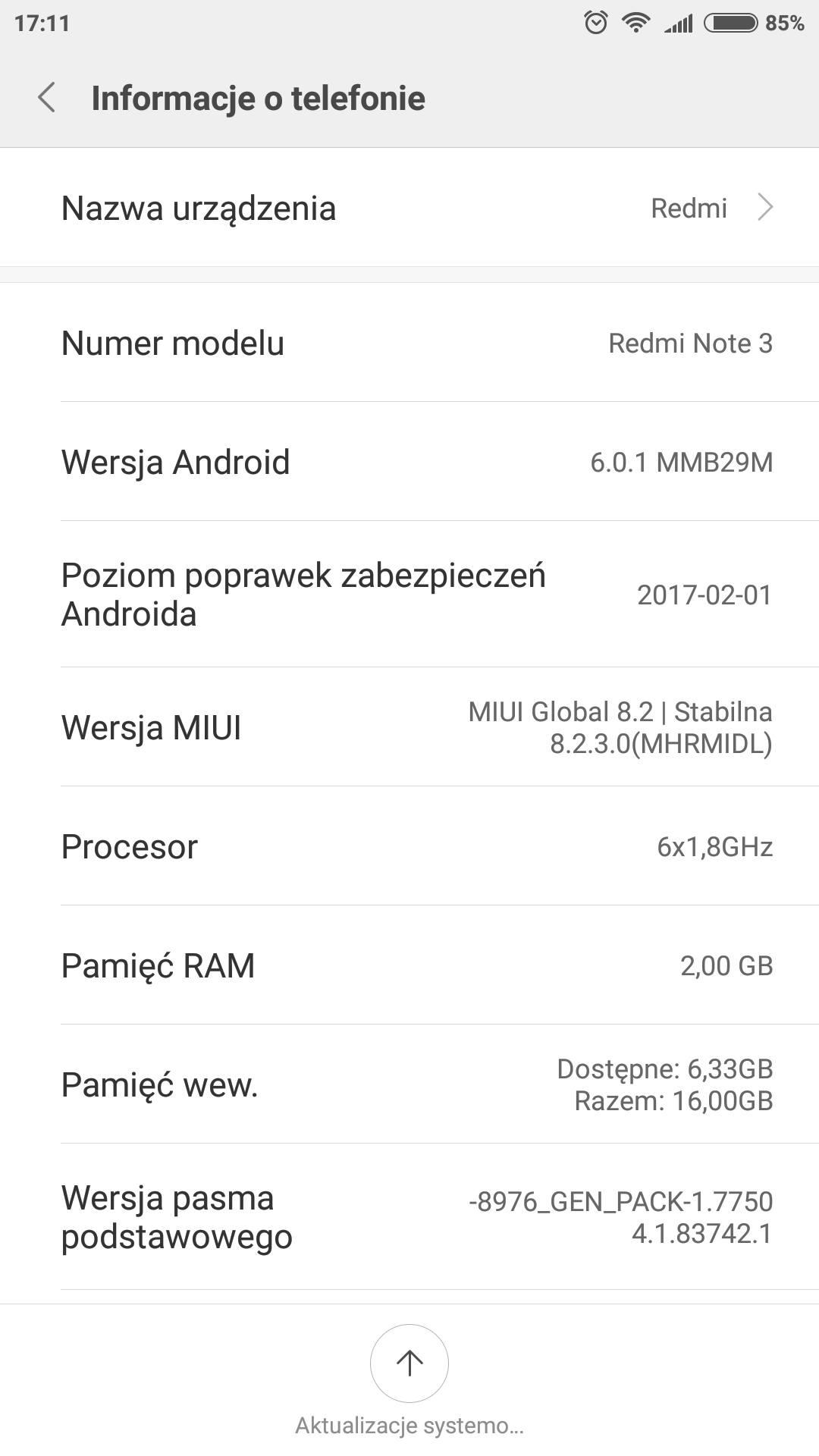Image resolution: width=819 pixels, height=1456 pixels.
Task: Tap the Wersja Android row
Action: click(x=409, y=462)
